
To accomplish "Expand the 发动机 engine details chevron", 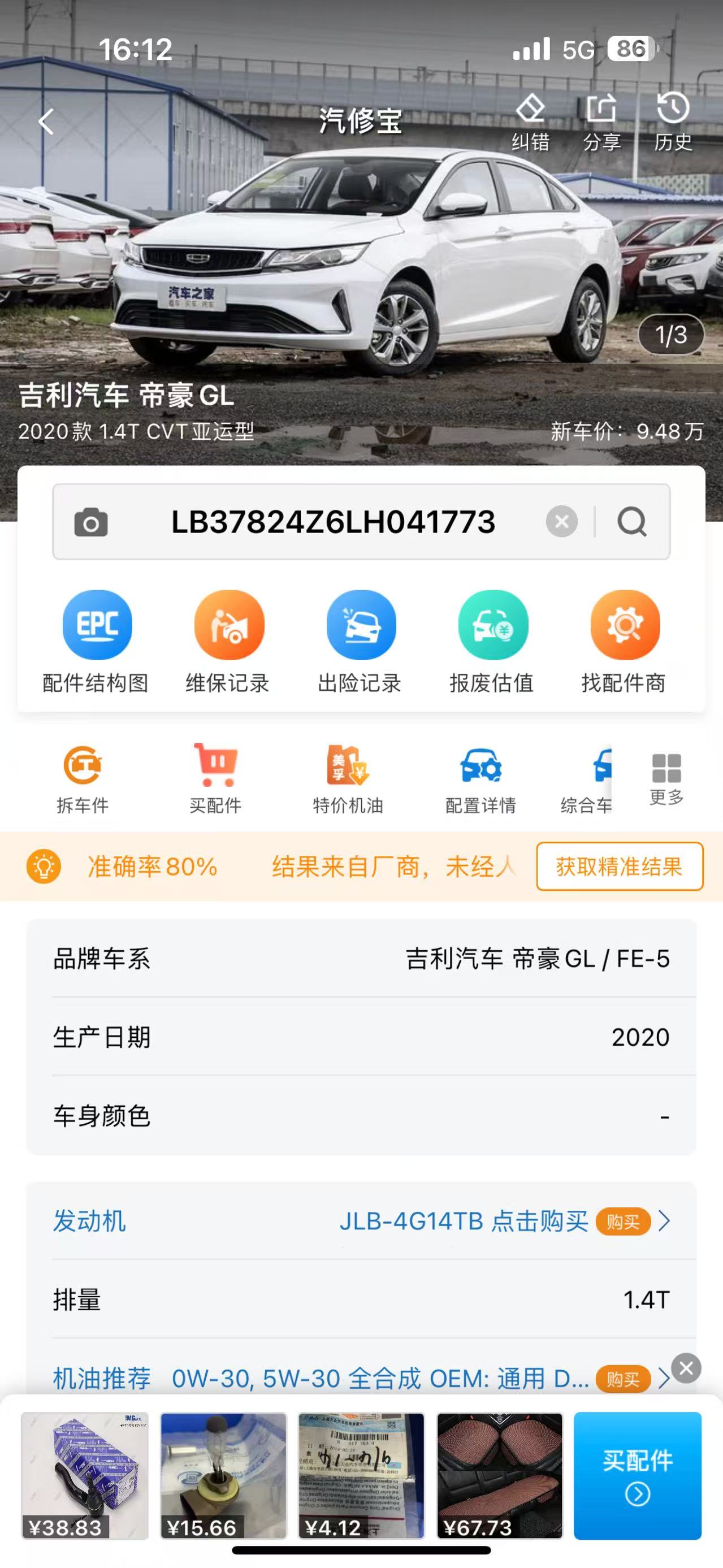I will tap(666, 1222).
